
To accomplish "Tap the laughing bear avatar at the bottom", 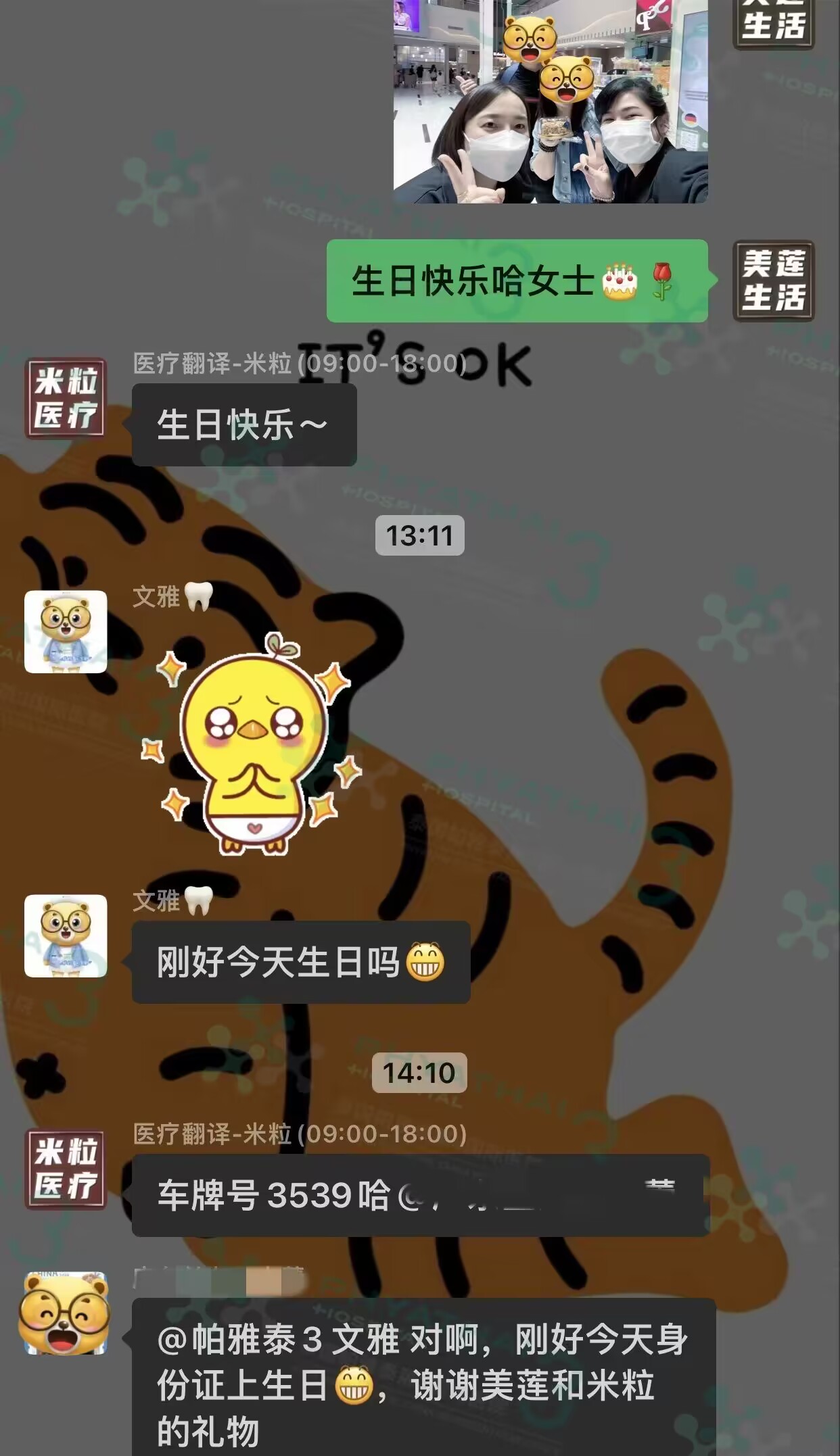I will (66, 1313).
